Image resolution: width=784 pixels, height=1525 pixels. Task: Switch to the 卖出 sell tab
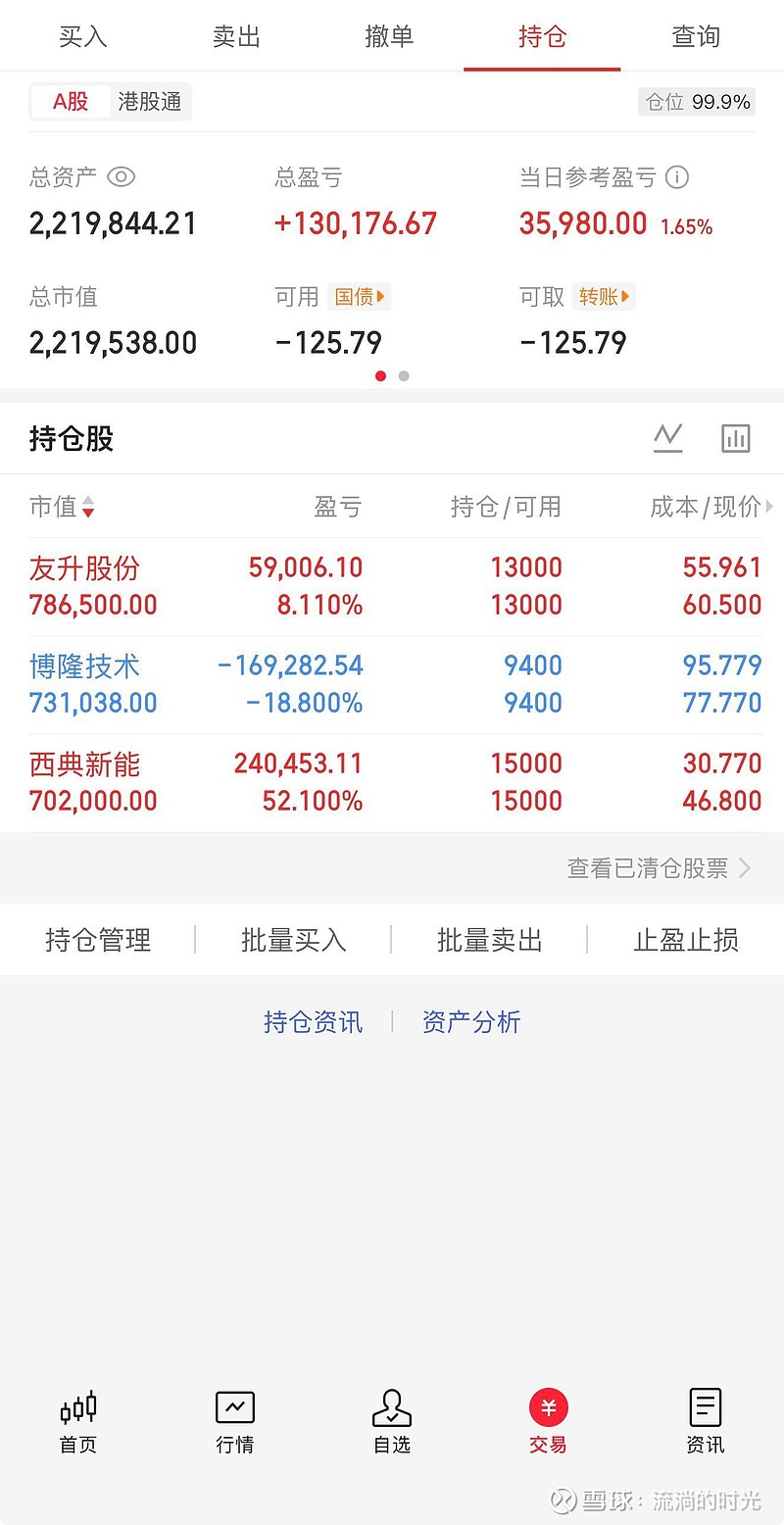(x=235, y=35)
